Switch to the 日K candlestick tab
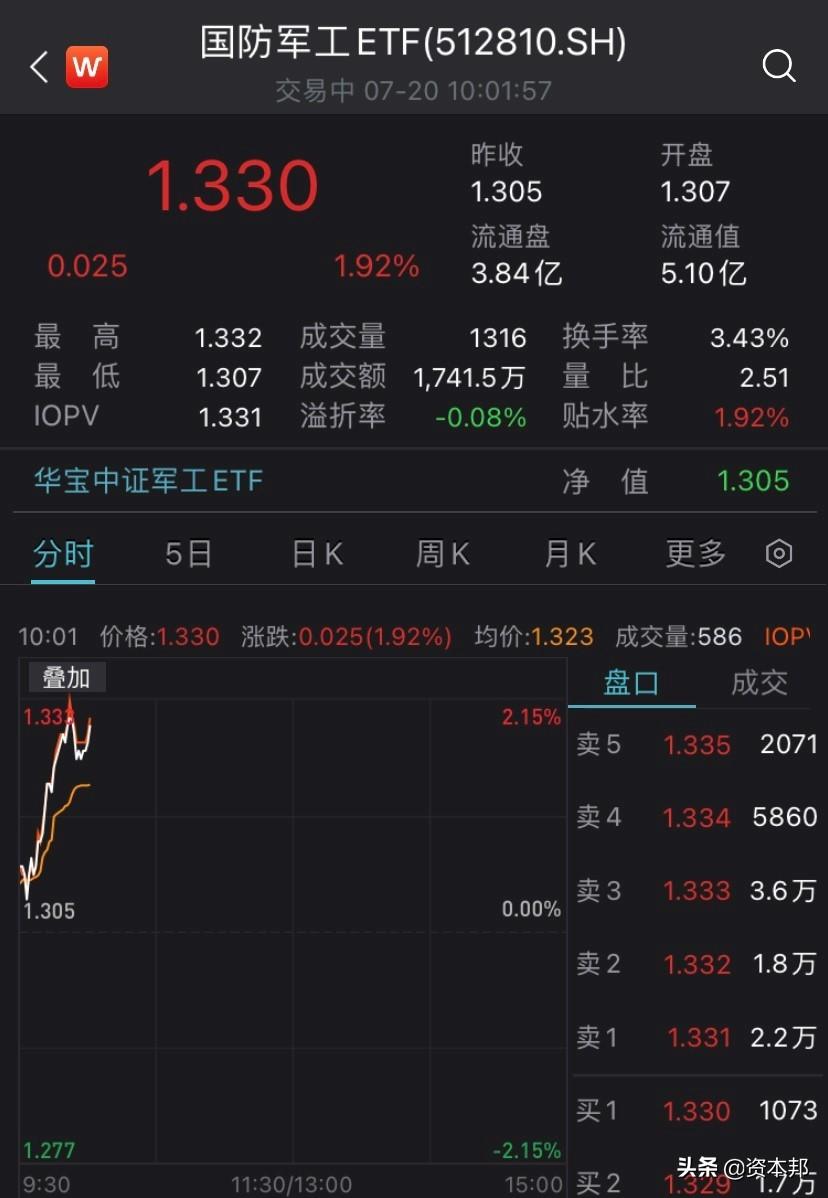The height and width of the screenshot is (1198, 828). (x=316, y=553)
